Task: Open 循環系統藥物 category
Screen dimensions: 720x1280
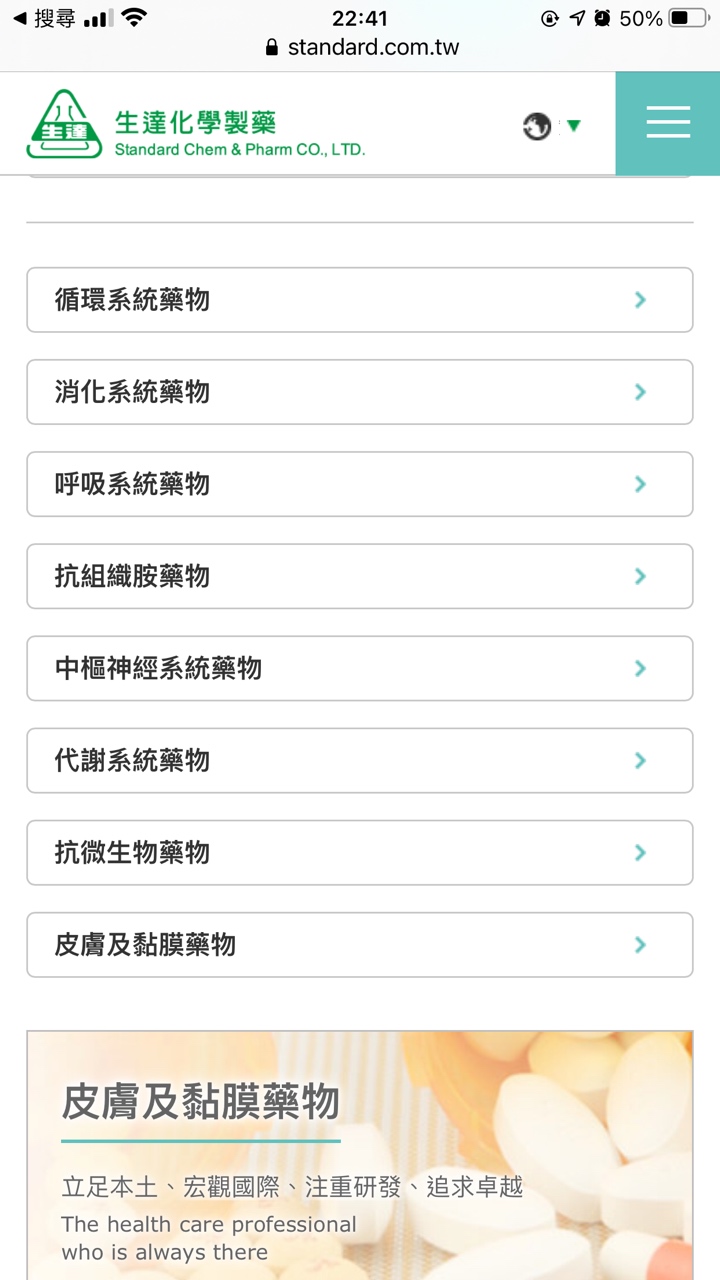Action: coord(359,300)
